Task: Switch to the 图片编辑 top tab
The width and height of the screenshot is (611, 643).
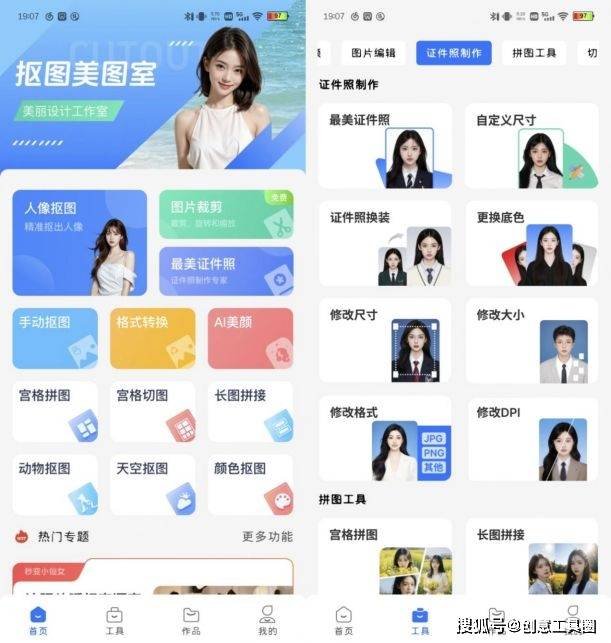Action: pos(374,53)
